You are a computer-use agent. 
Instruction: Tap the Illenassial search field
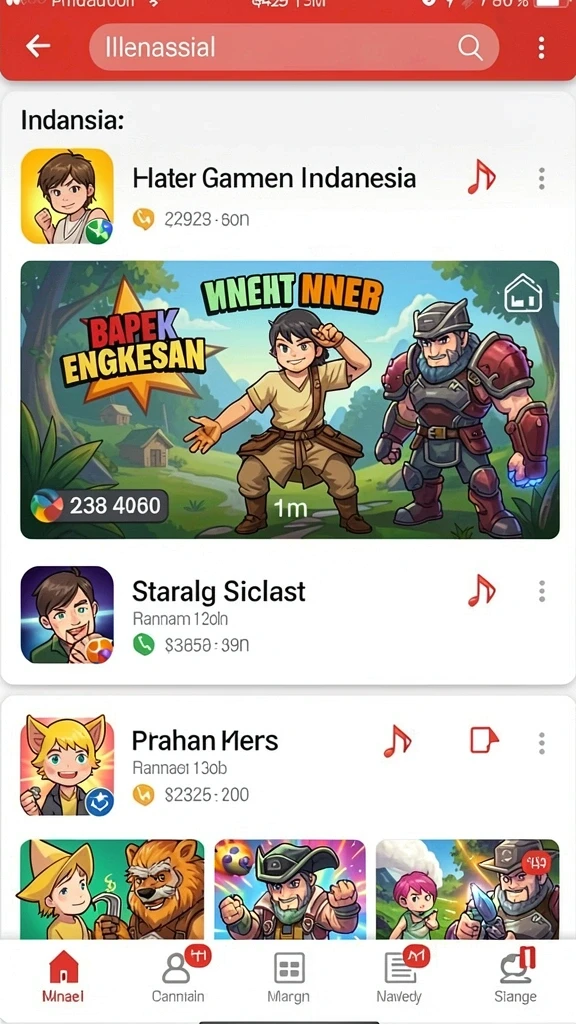coord(294,47)
